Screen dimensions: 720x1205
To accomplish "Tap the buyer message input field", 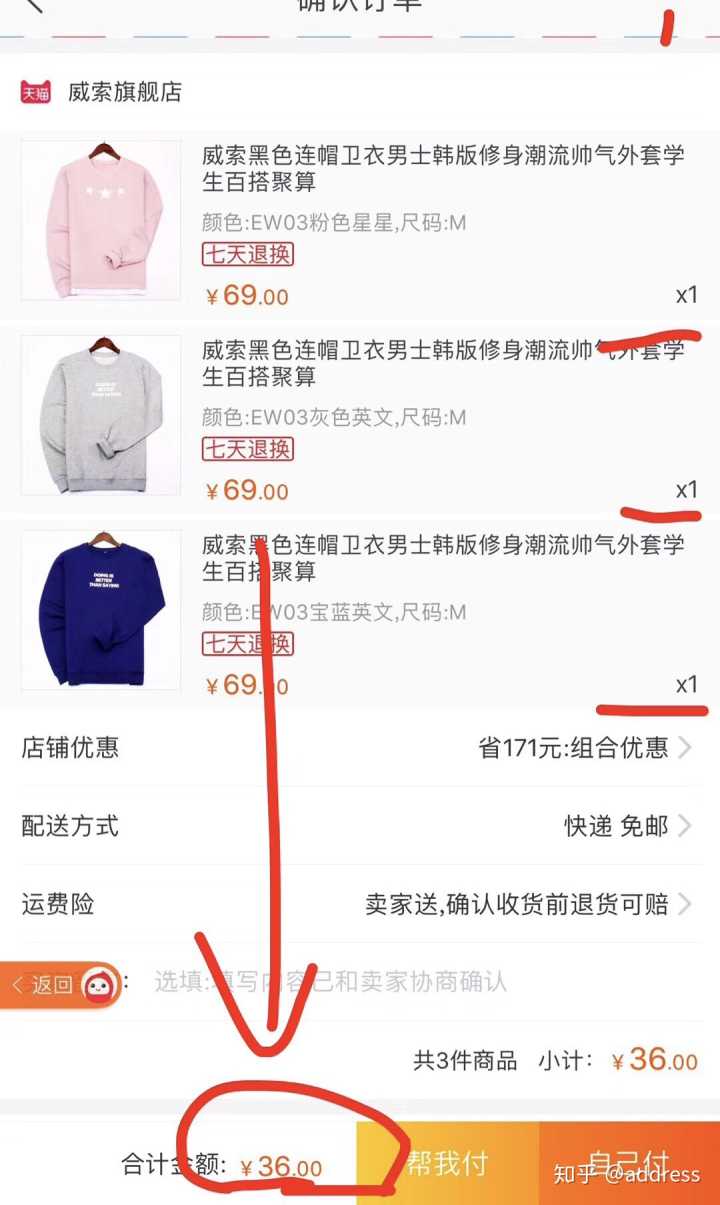I will 400,981.
